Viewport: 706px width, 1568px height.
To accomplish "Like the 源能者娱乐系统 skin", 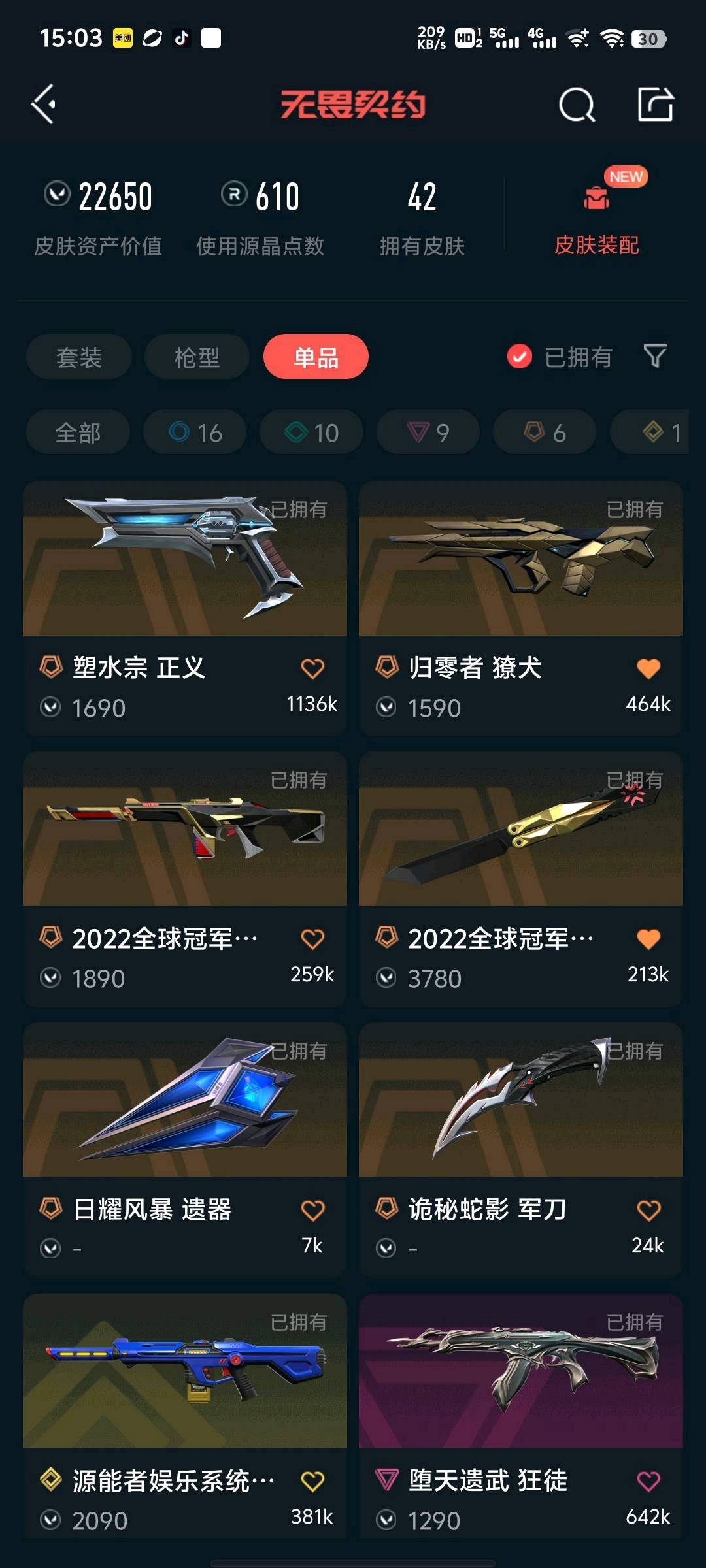I will click(312, 1481).
